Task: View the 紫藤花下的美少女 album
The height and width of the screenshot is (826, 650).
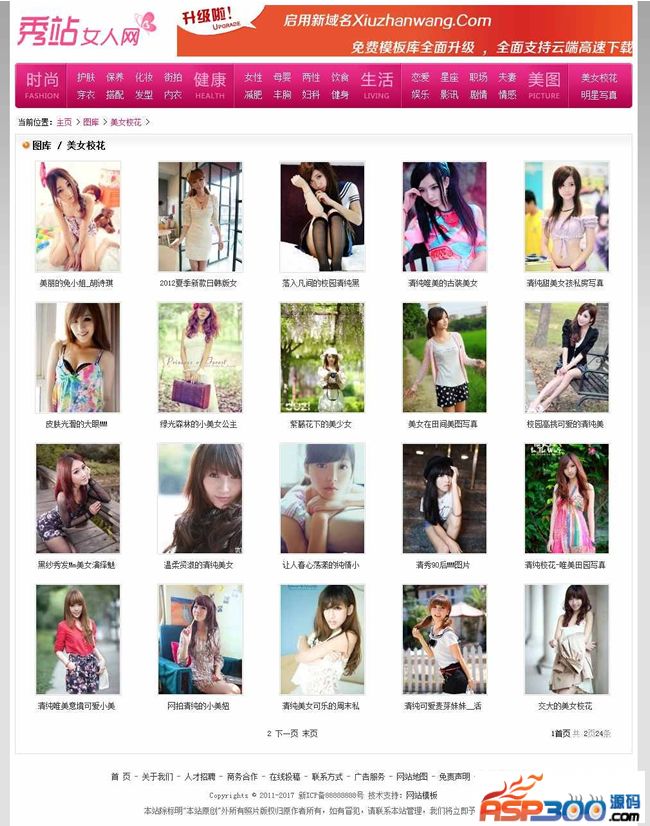Action: (x=321, y=357)
